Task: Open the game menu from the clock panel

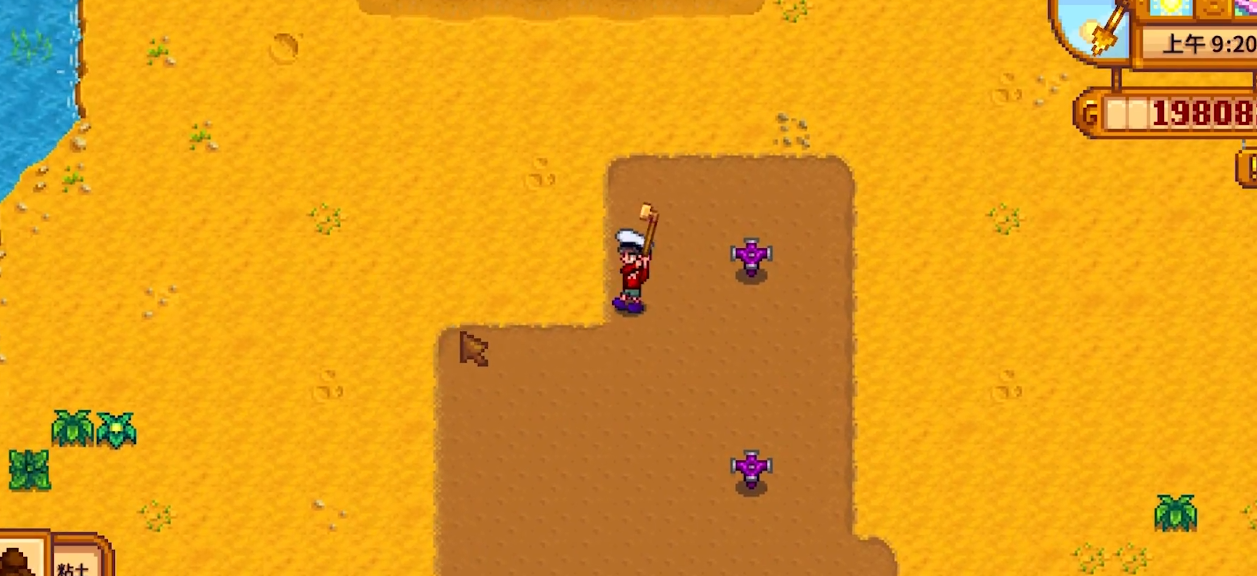Action: coord(1196,44)
